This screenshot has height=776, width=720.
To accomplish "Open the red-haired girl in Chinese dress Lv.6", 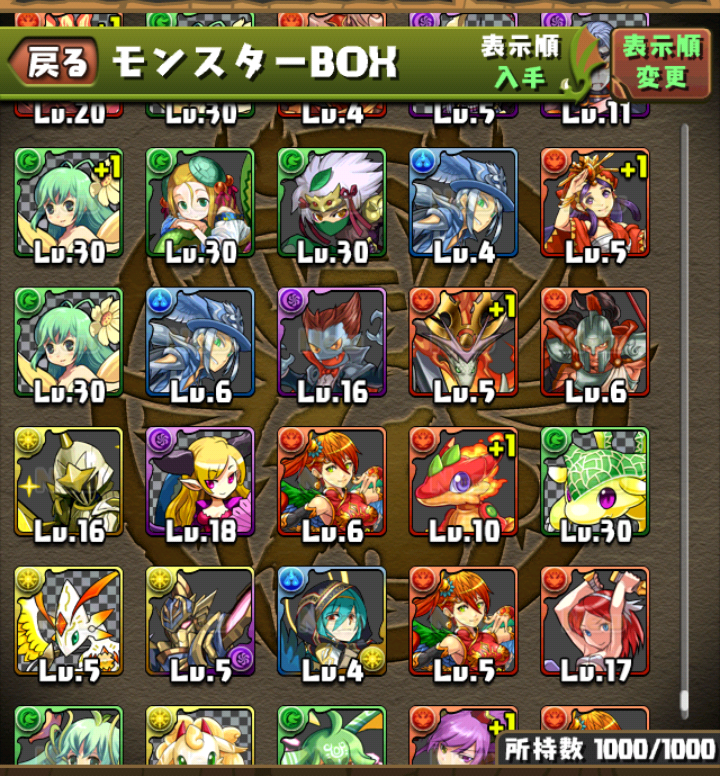I will pyautogui.click(x=332, y=483).
